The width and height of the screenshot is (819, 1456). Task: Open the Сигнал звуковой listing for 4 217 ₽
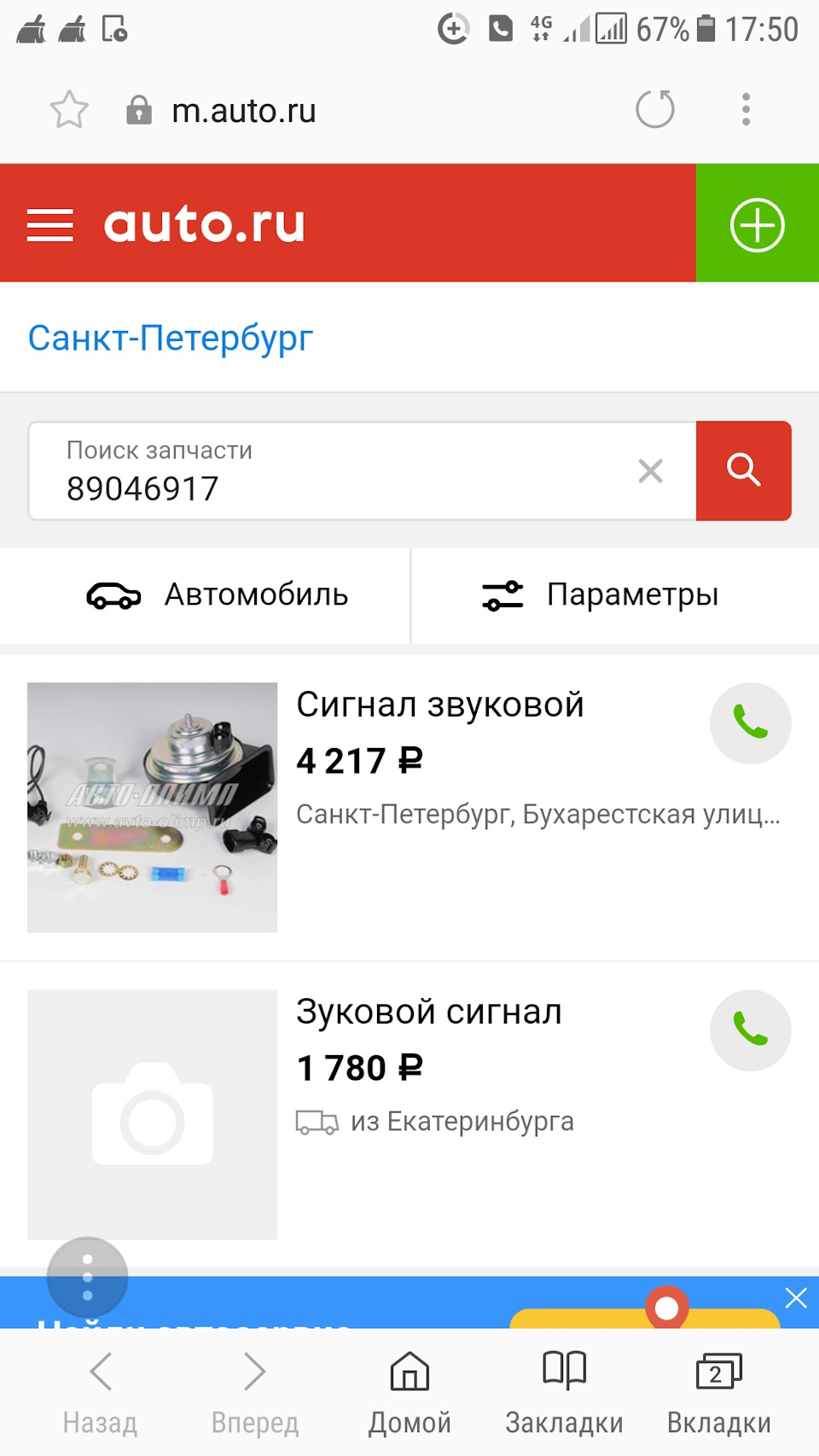[439, 706]
